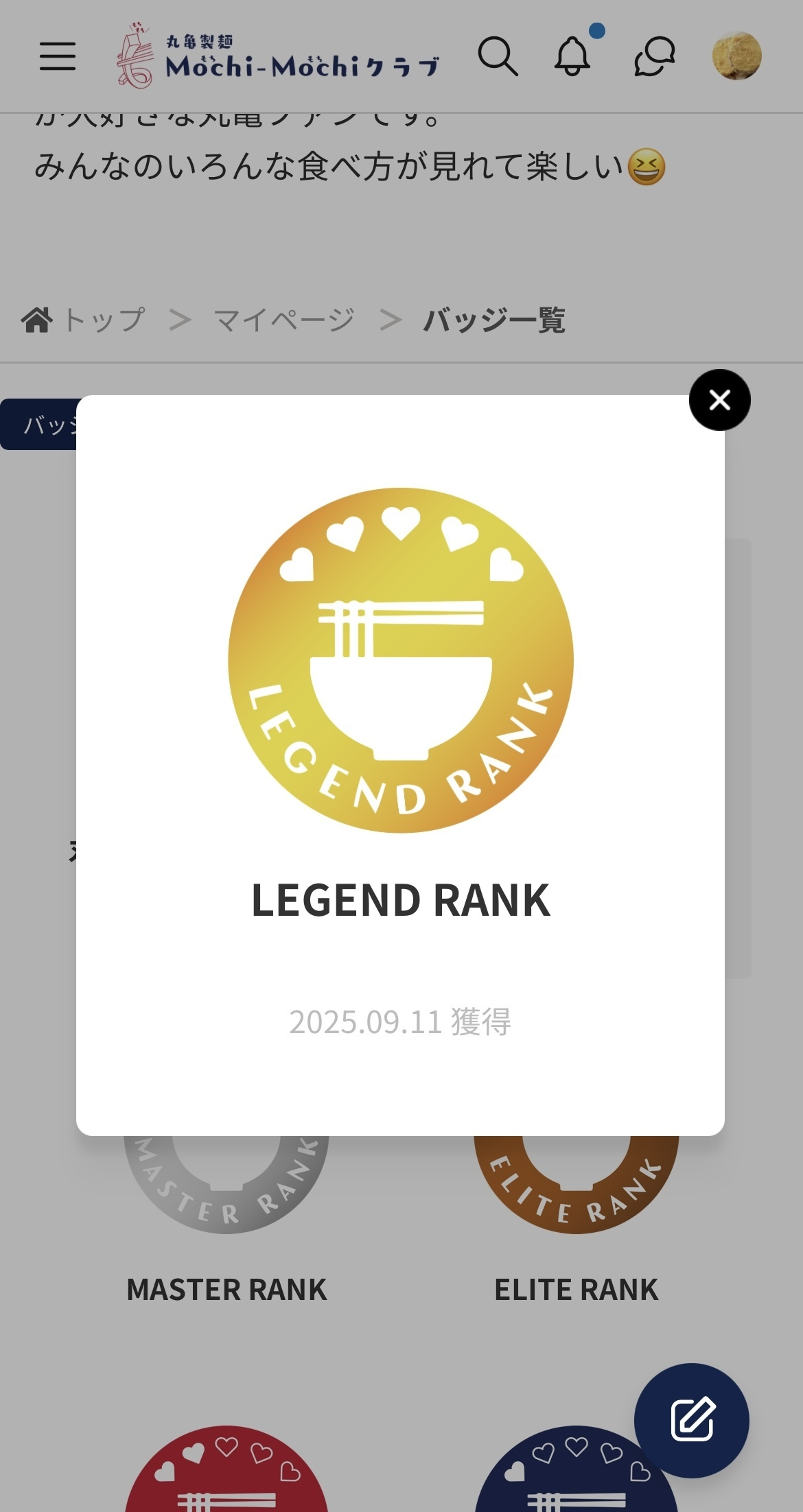Open the profile avatar

click(x=736, y=56)
